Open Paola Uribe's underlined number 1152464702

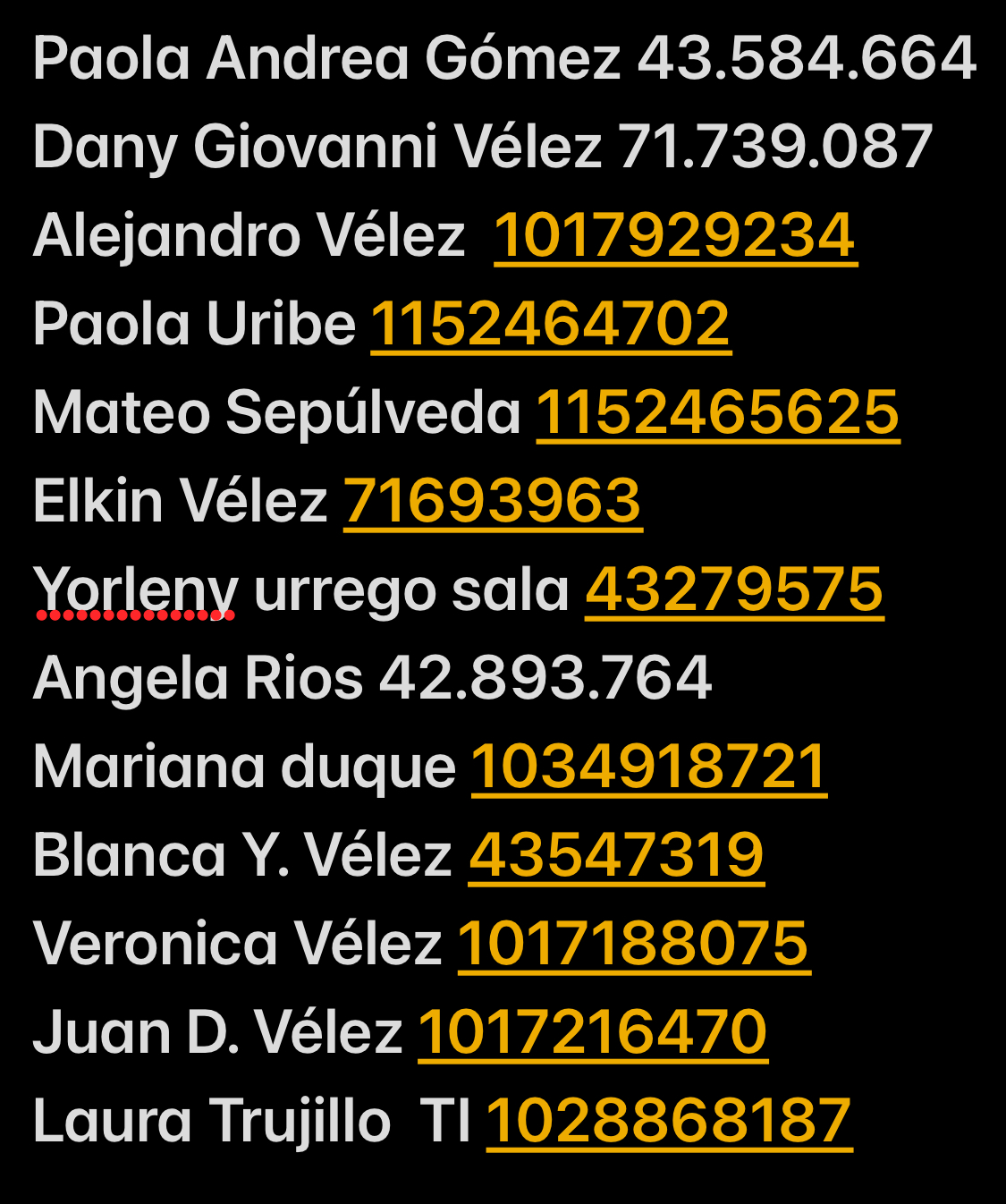click(551, 324)
